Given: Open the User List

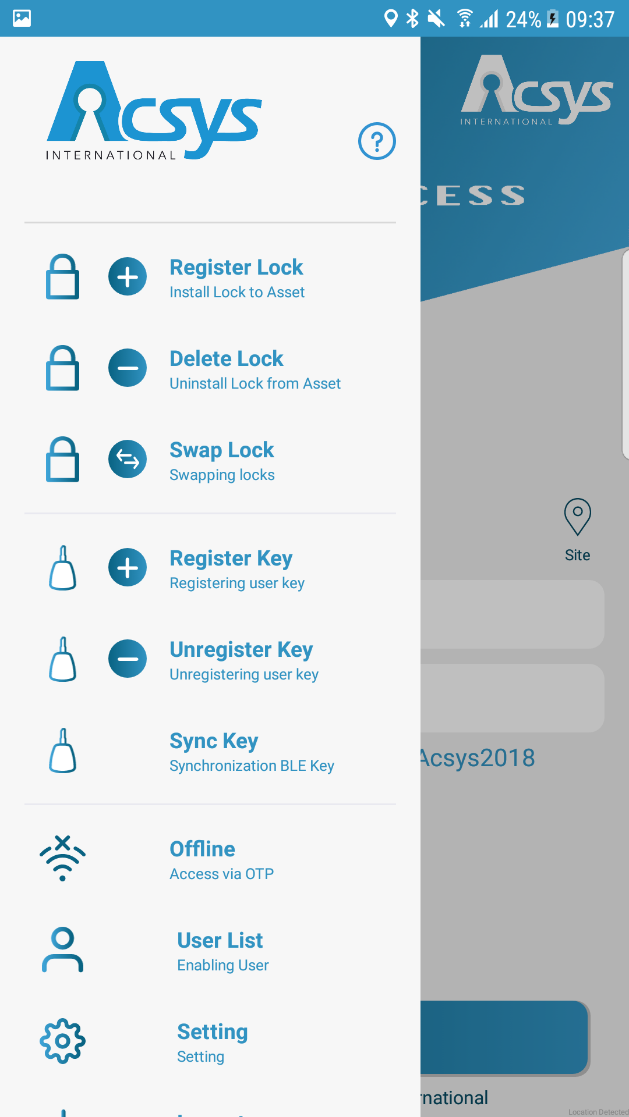Looking at the screenshot, I should [x=210, y=951].
